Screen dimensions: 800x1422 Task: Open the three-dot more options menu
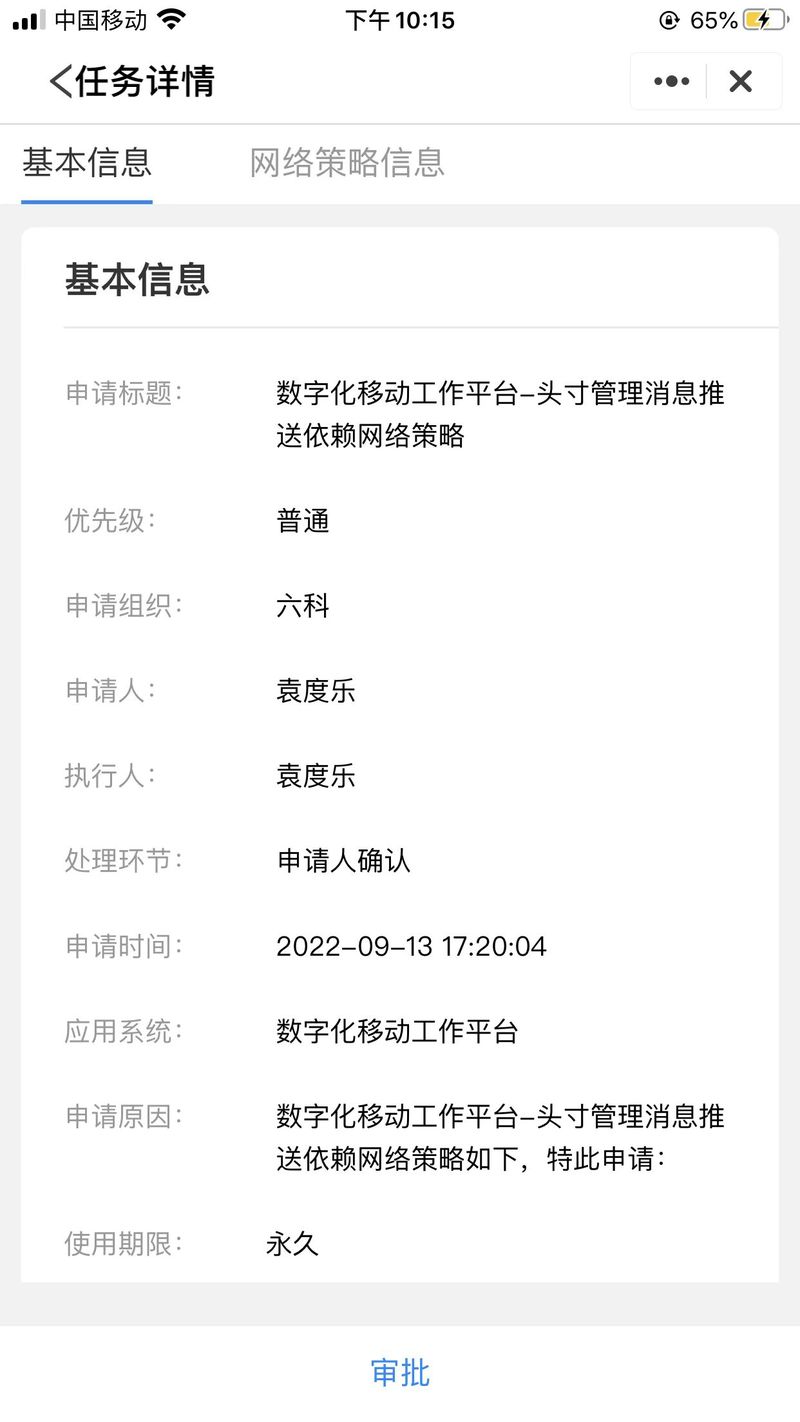(x=671, y=81)
